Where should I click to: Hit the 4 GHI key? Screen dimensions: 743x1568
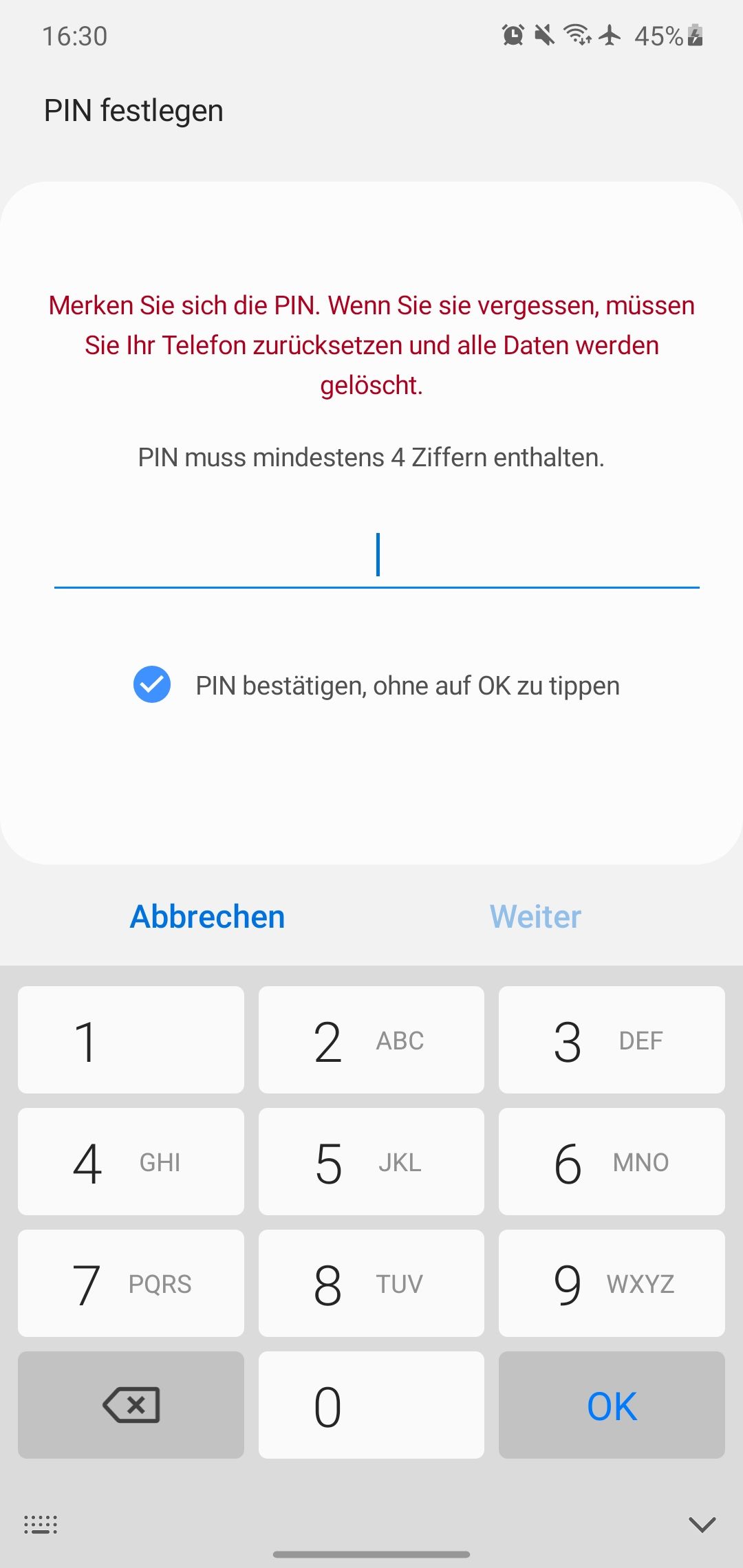131,1162
